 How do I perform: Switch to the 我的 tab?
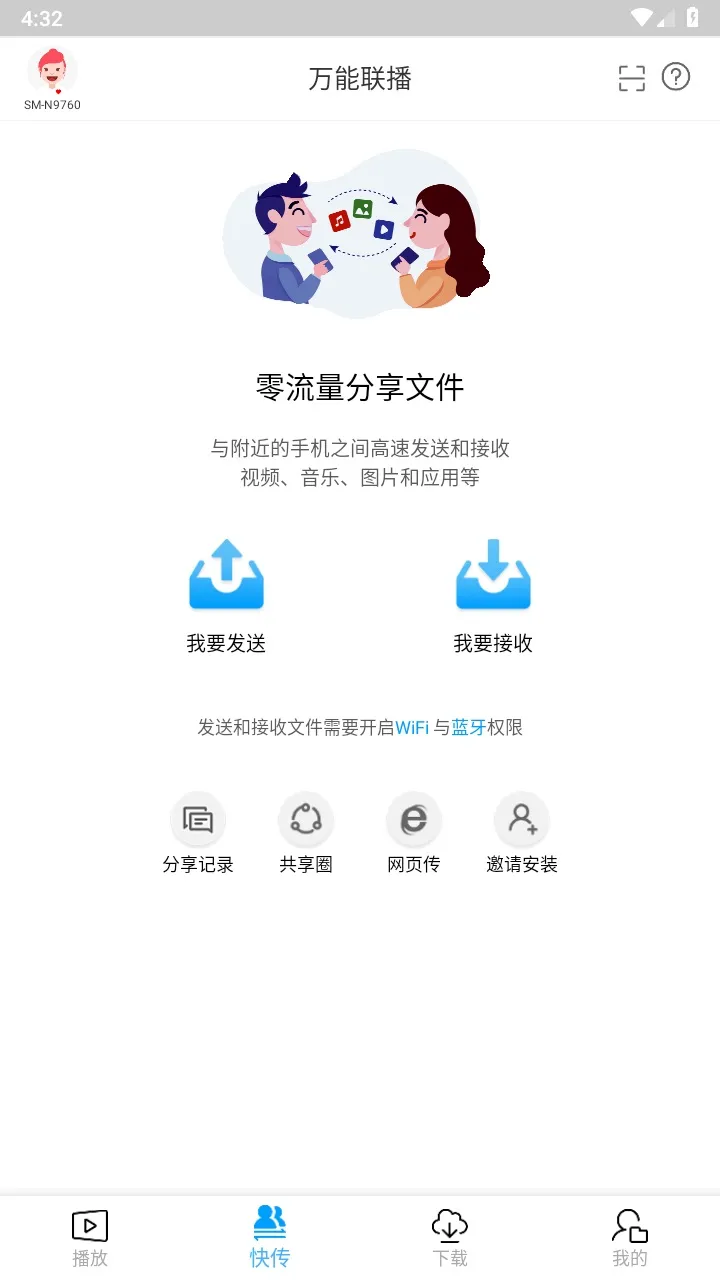[630, 1238]
